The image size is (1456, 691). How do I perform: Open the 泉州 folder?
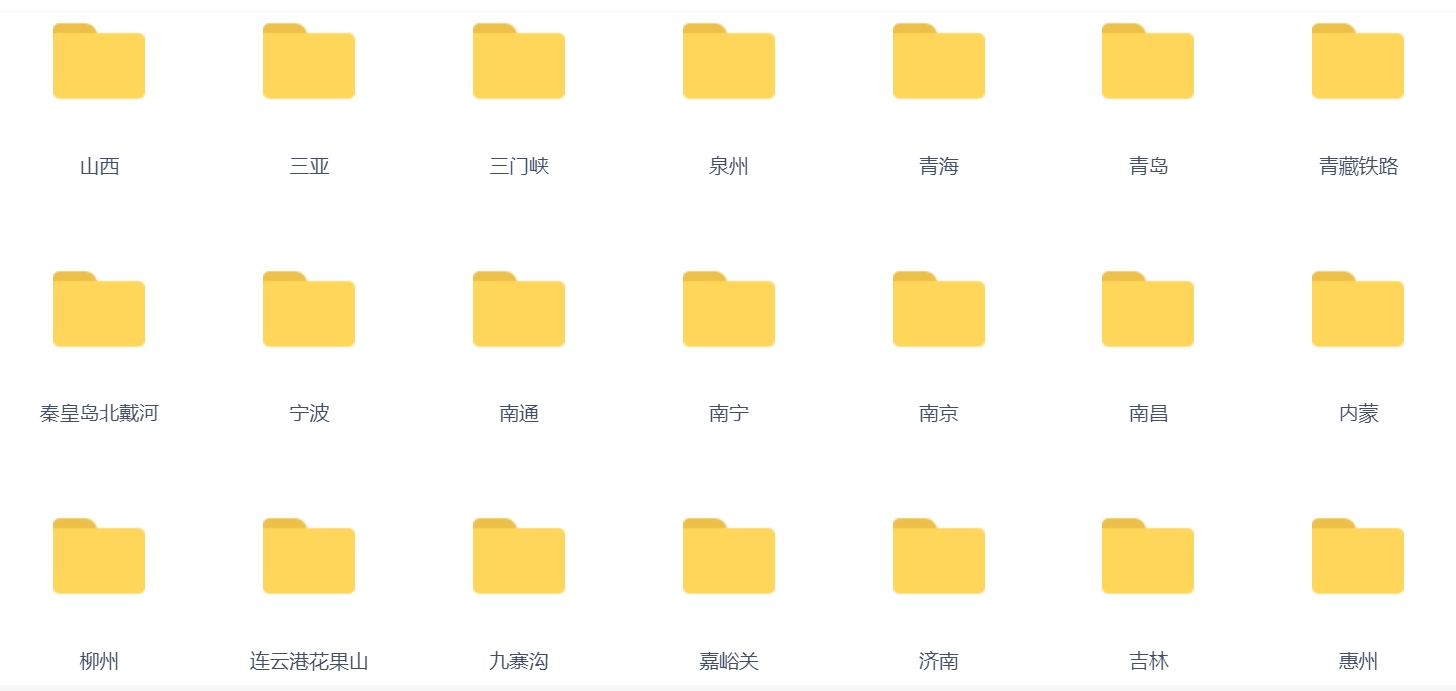point(729,62)
